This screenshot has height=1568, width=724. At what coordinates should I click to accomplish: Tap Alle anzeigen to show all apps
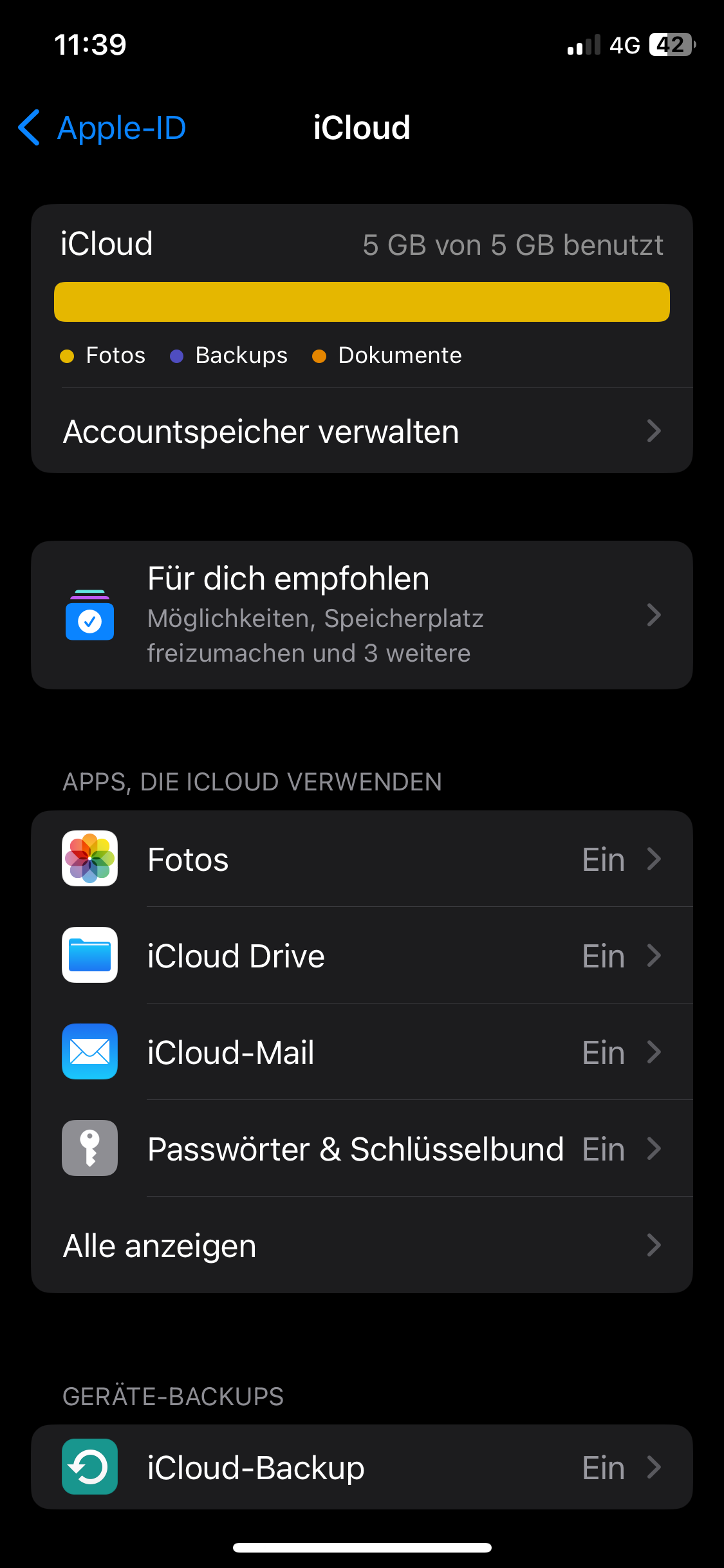tap(360, 1246)
